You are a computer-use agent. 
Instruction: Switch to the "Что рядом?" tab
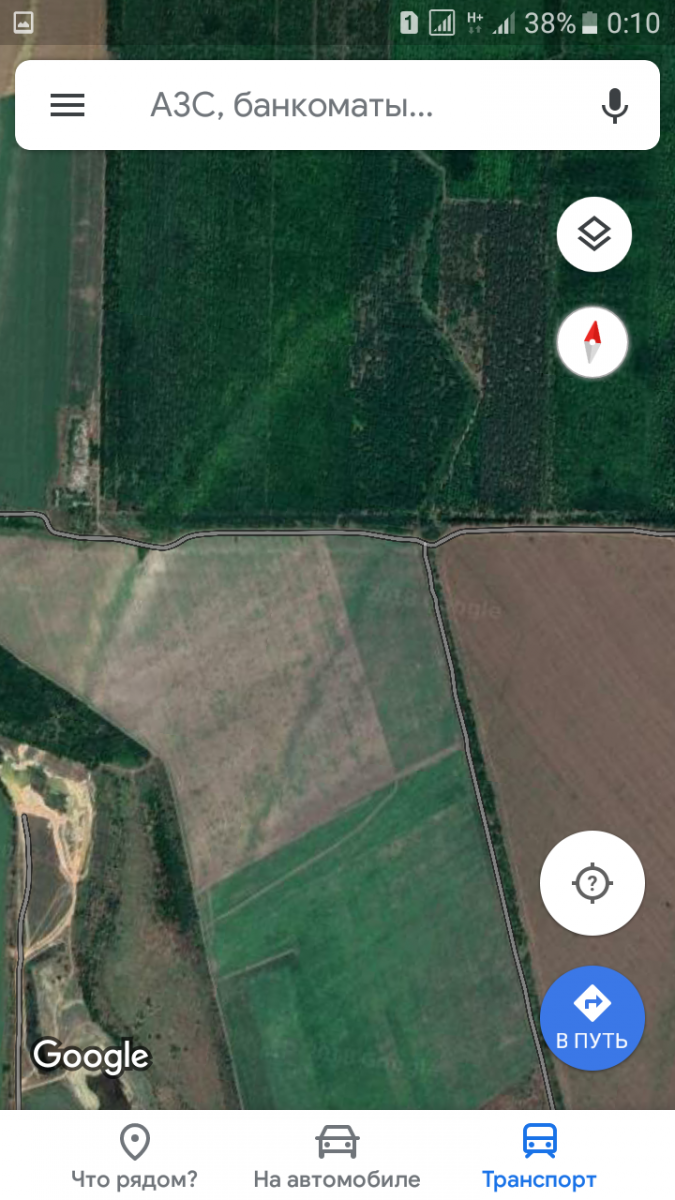(x=134, y=1156)
